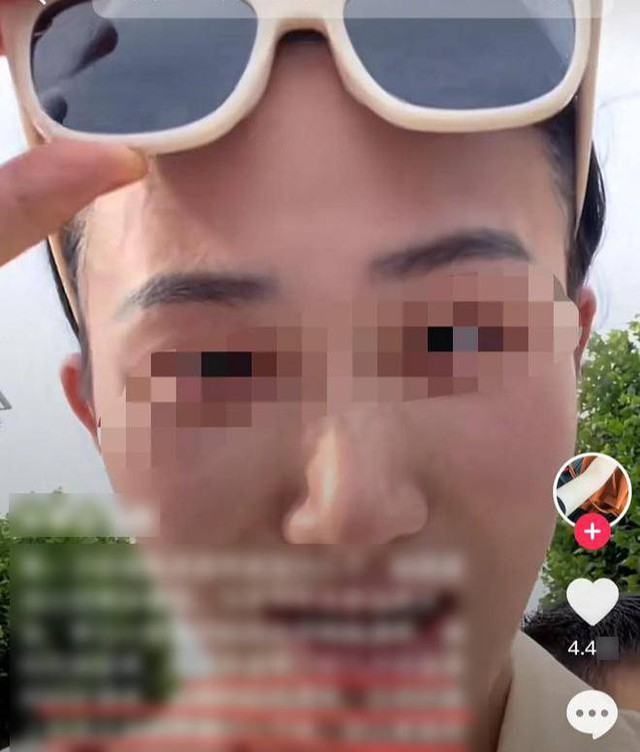
Task: Like this video with the heart
Action: click(592, 601)
